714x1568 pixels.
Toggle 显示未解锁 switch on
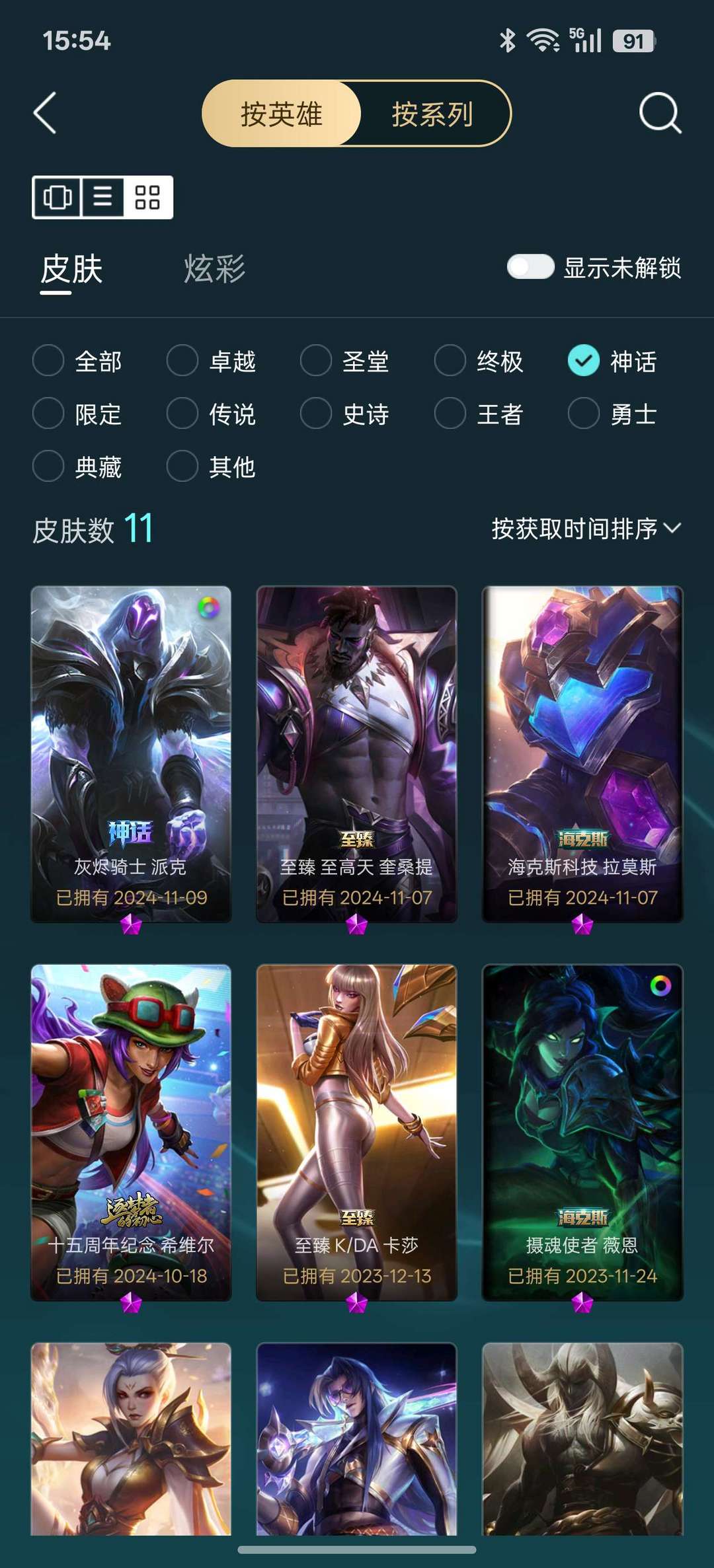pyautogui.click(x=530, y=267)
